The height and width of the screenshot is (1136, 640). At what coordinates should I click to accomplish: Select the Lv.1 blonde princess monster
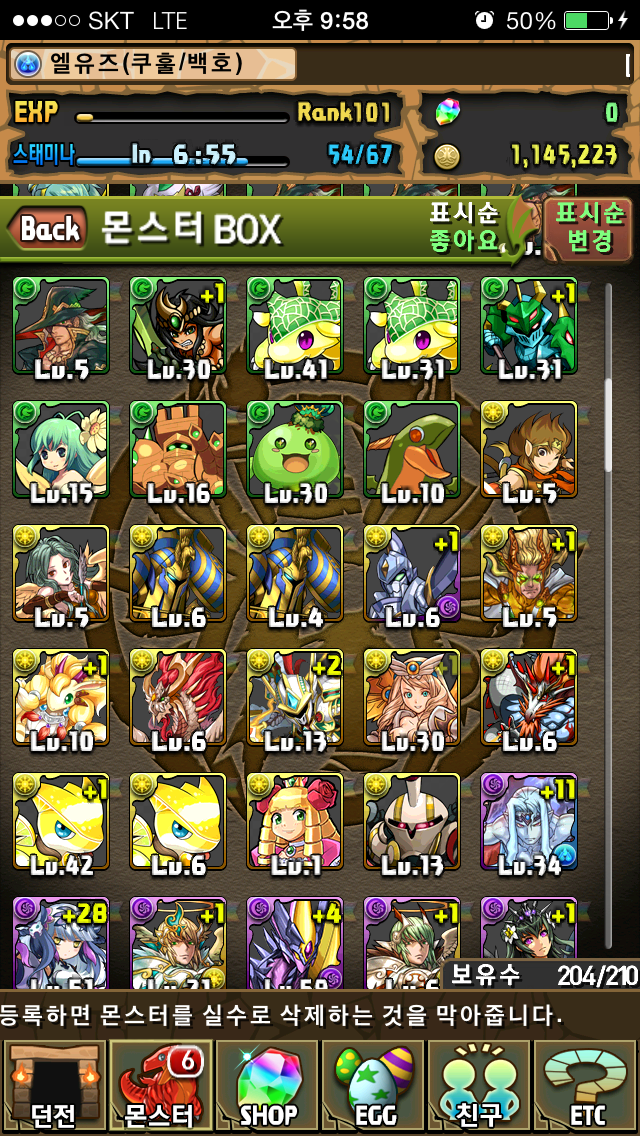295,822
